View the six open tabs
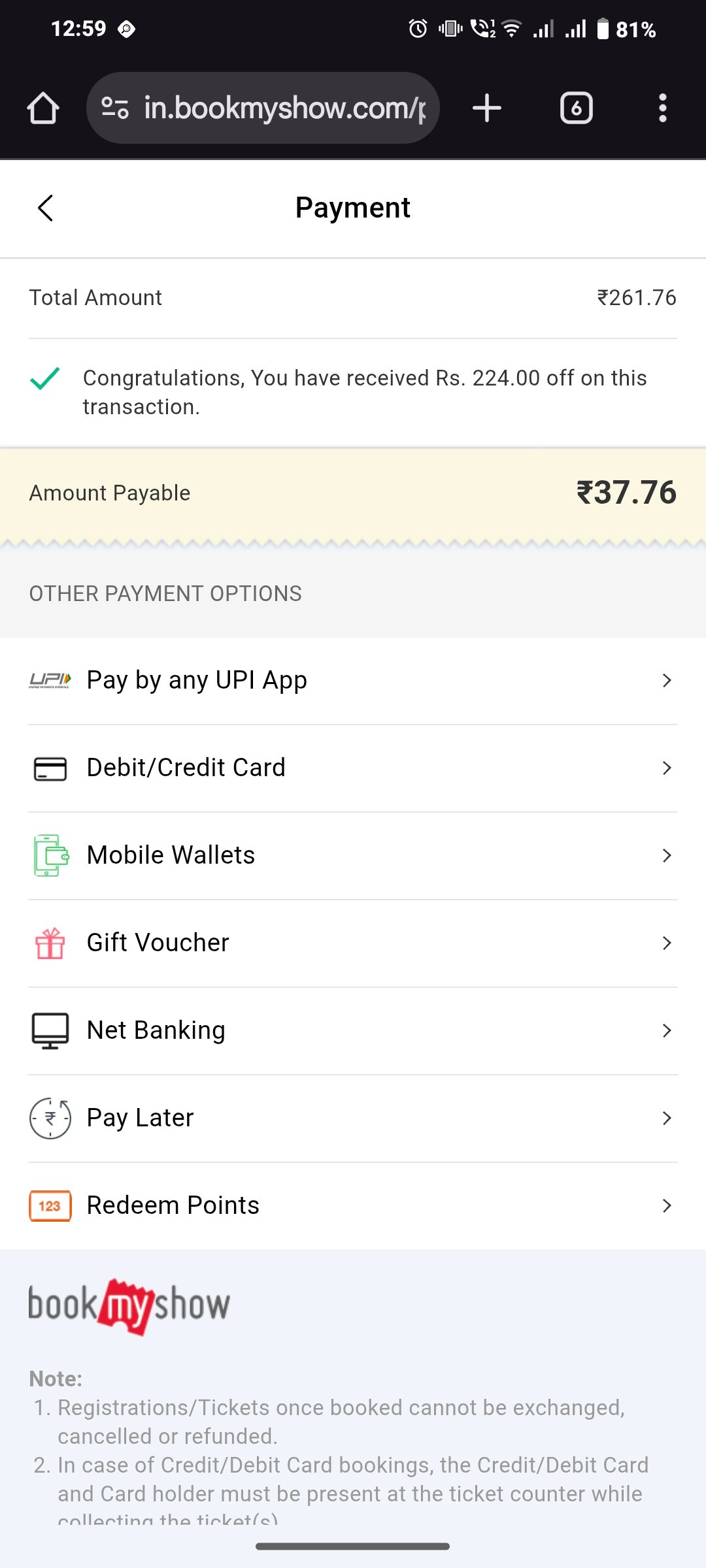The width and height of the screenshot is (706, 1568). 577,108
